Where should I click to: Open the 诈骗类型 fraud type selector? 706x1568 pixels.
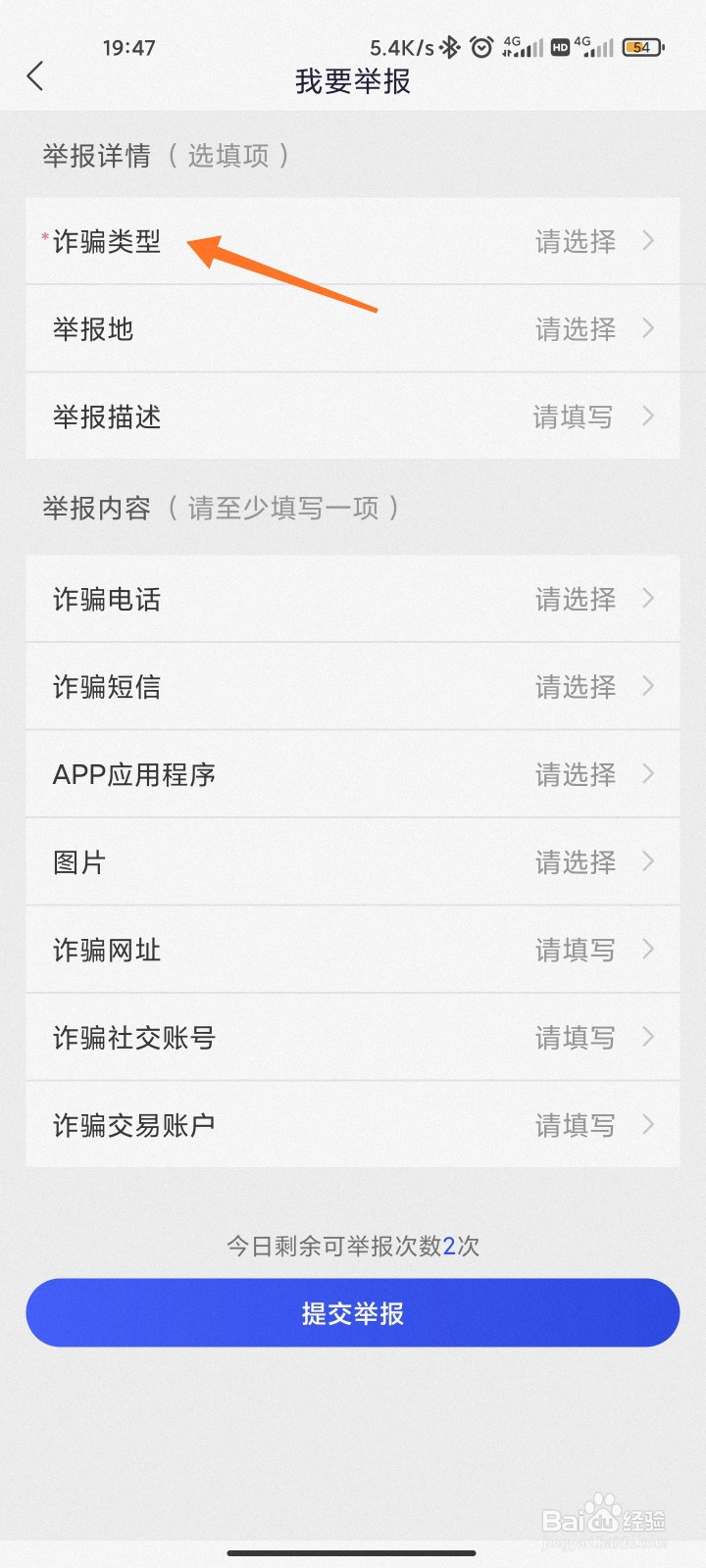click(x=353, y=241)
